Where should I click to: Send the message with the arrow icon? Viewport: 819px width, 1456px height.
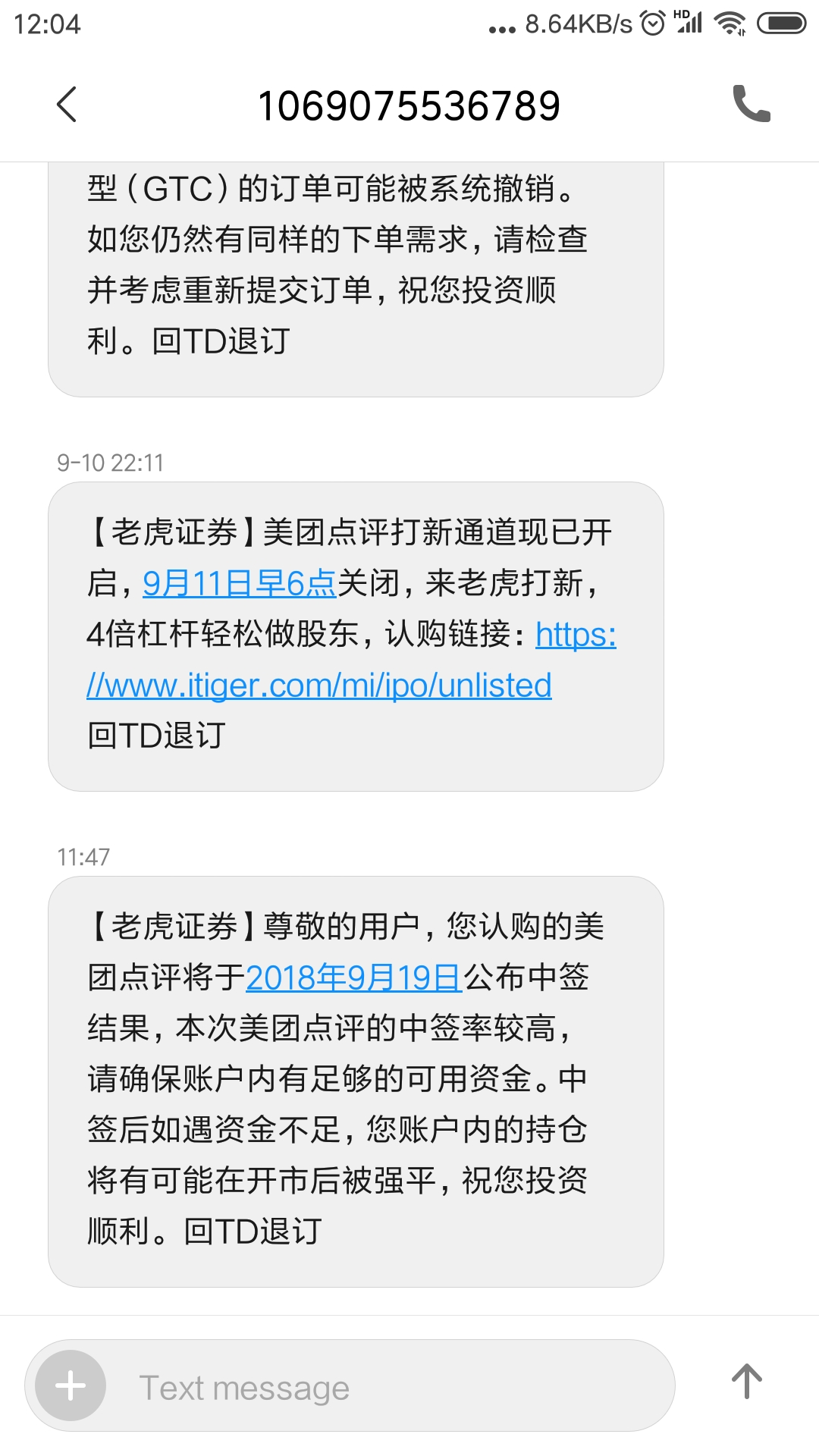(746, 1382)
